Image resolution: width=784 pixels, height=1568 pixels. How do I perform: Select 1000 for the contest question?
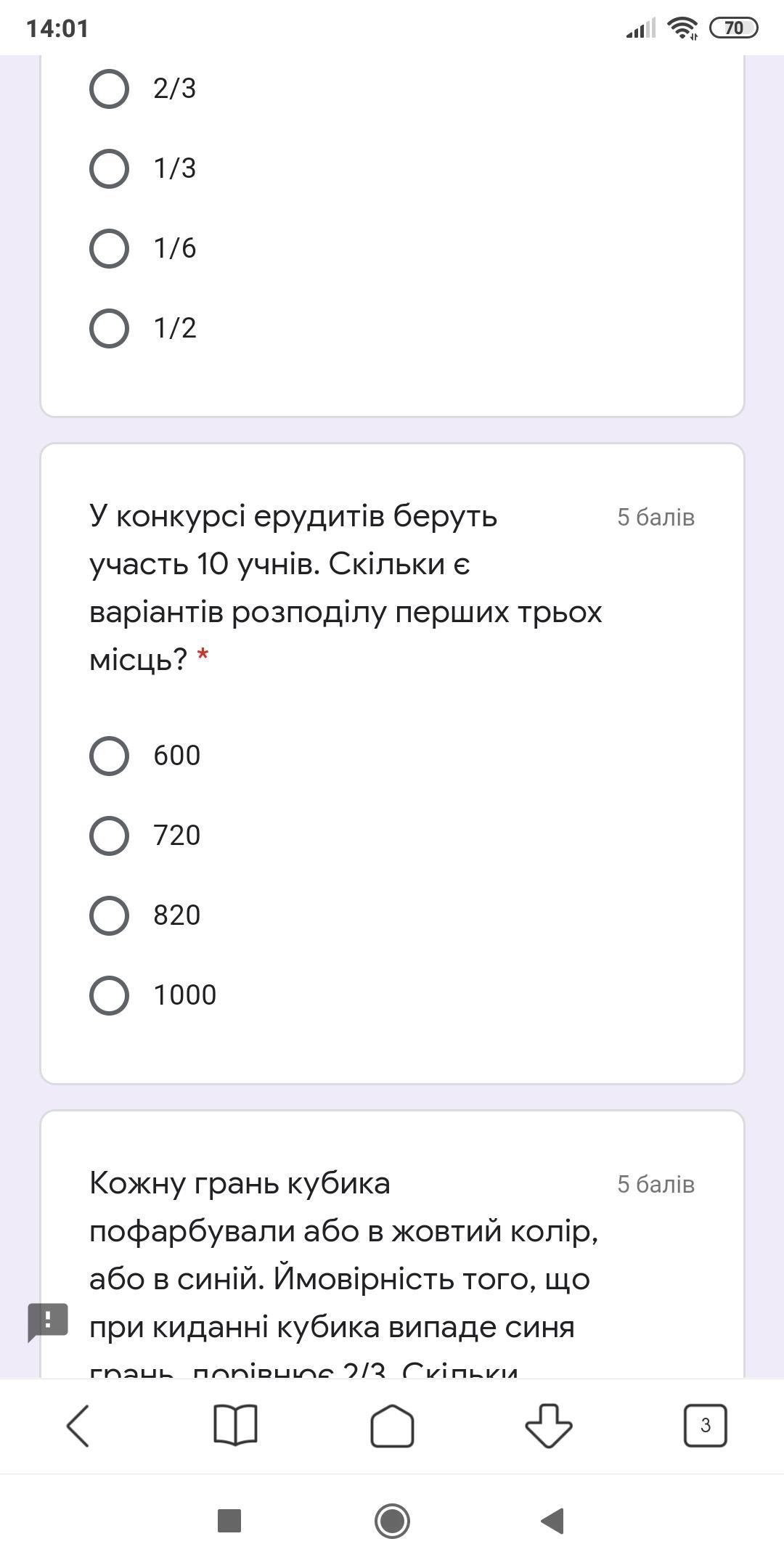point(109,995)
